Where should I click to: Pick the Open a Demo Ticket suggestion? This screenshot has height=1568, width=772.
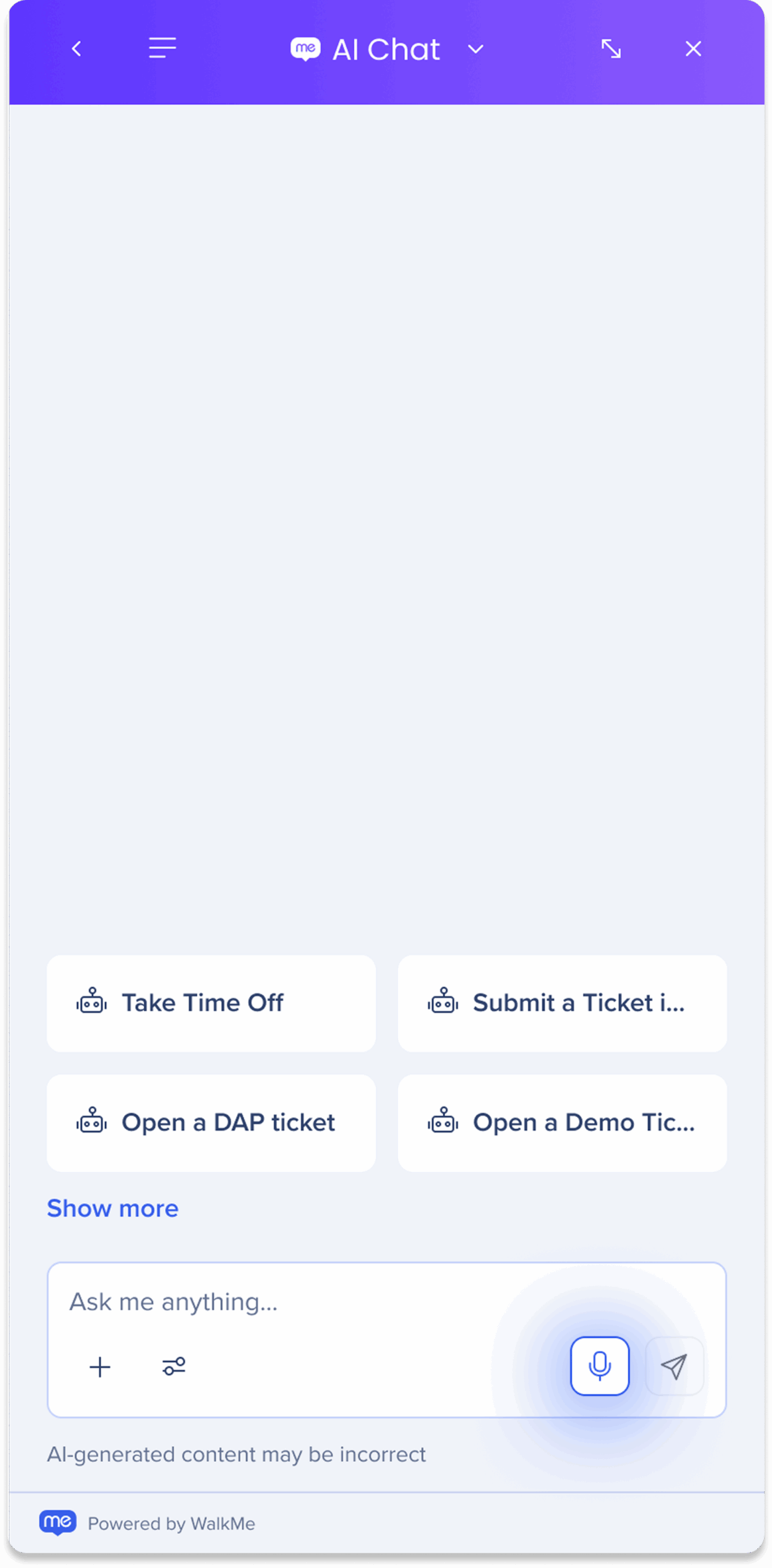[x=562, y=1123]
